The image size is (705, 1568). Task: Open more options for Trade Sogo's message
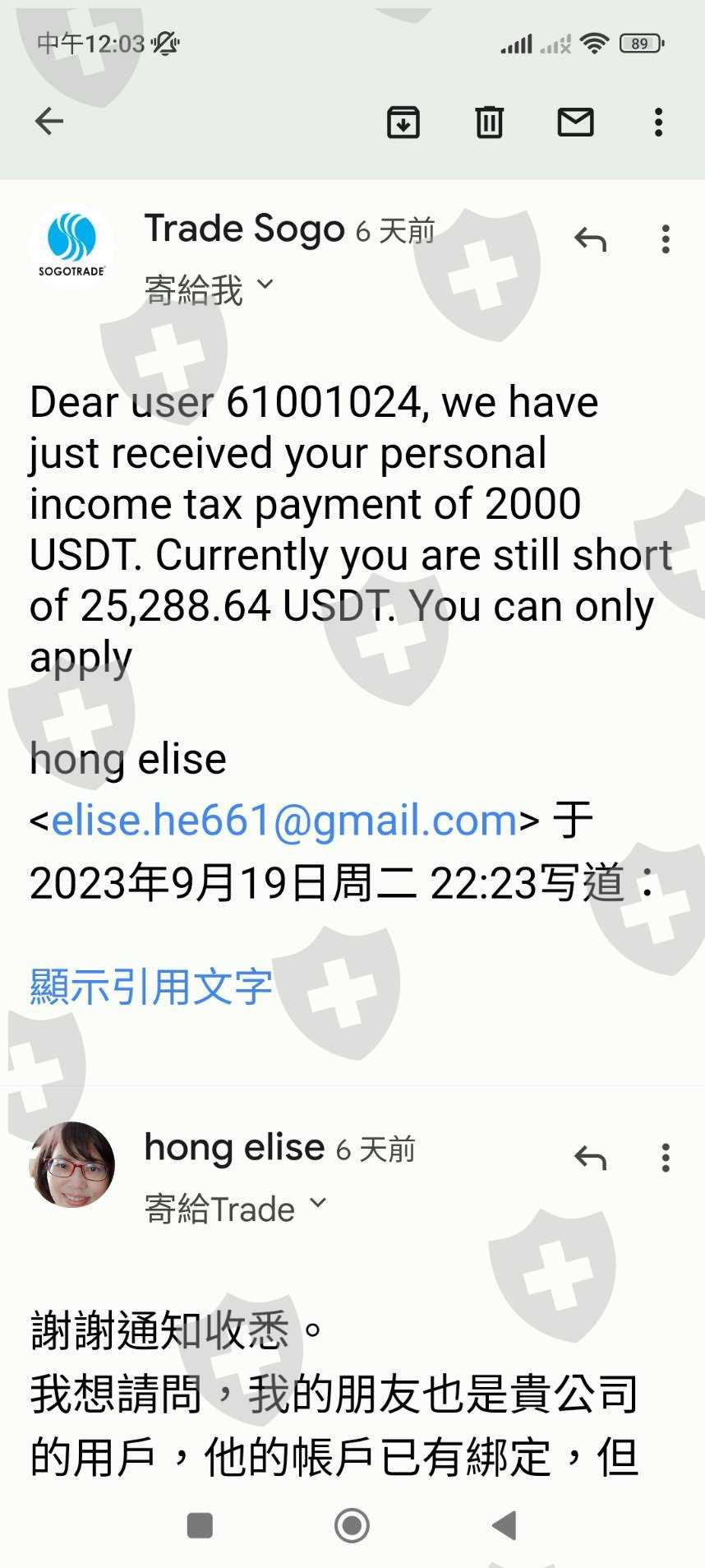(x=666, y=239)
